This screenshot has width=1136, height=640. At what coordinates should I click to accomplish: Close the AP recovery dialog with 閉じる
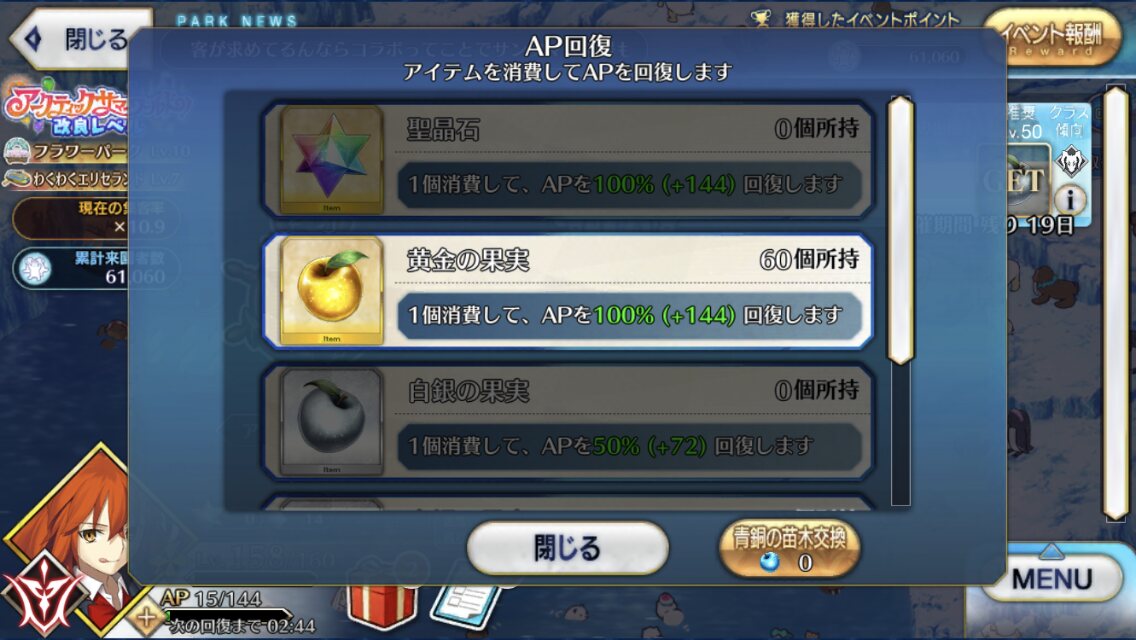[567, 548]
